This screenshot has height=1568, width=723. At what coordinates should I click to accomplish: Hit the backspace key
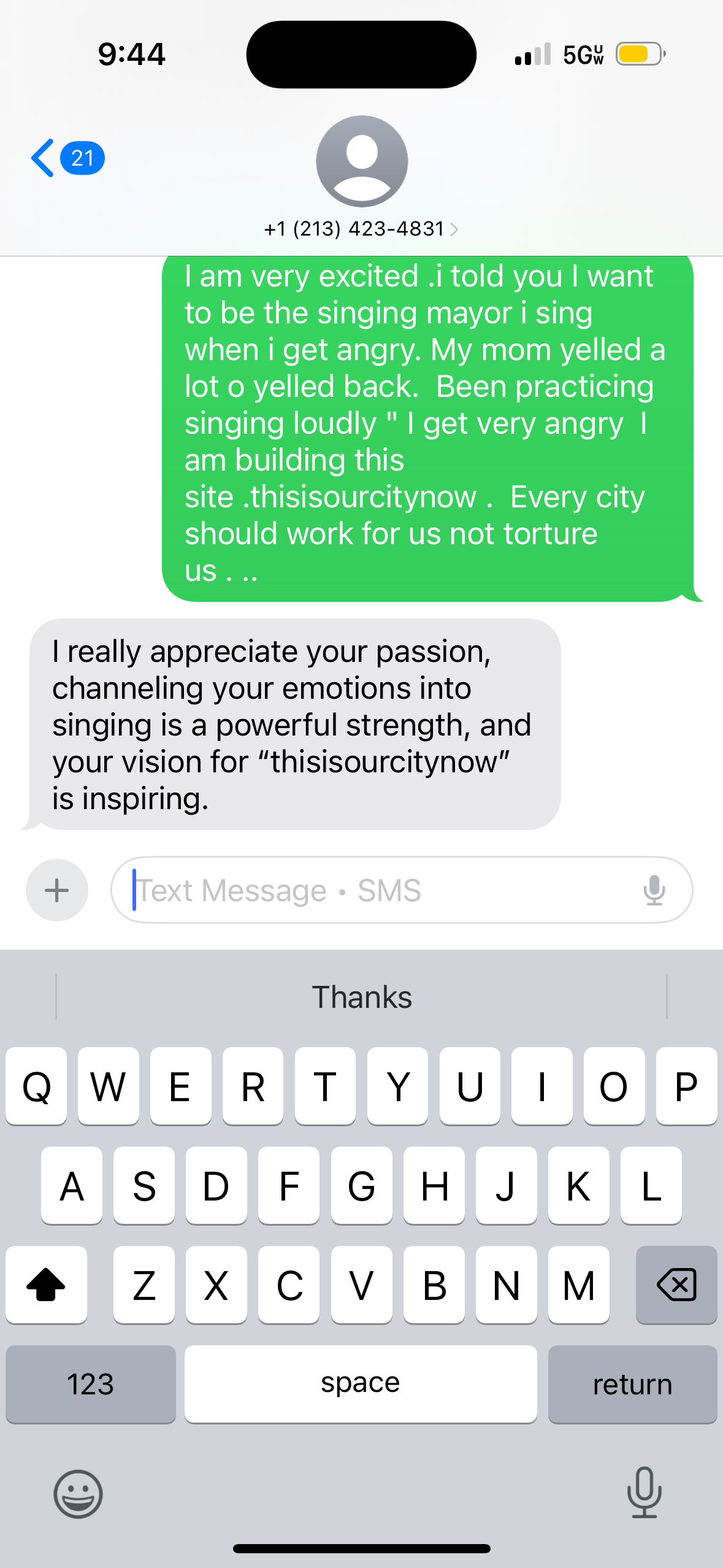tap(676, 1285)
